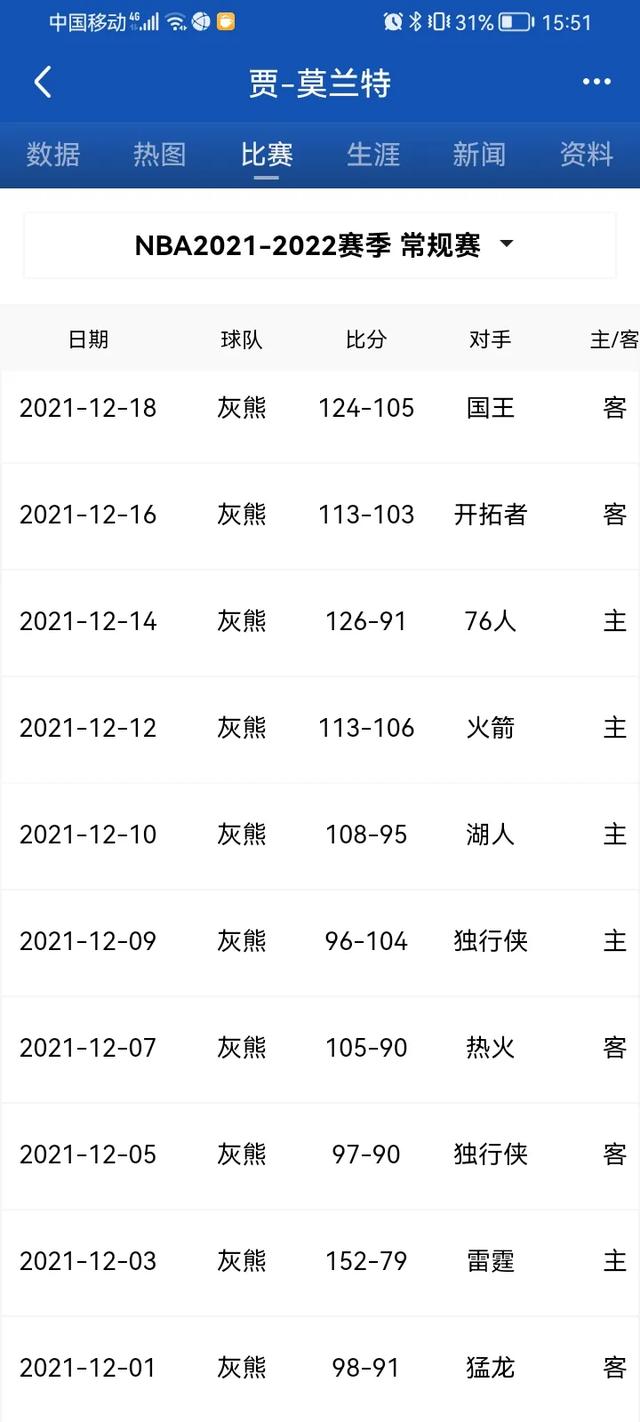This screenshot has width=640, height=1422.
Task: Open the 生涯 tab
Action: [x=373, y=154]
